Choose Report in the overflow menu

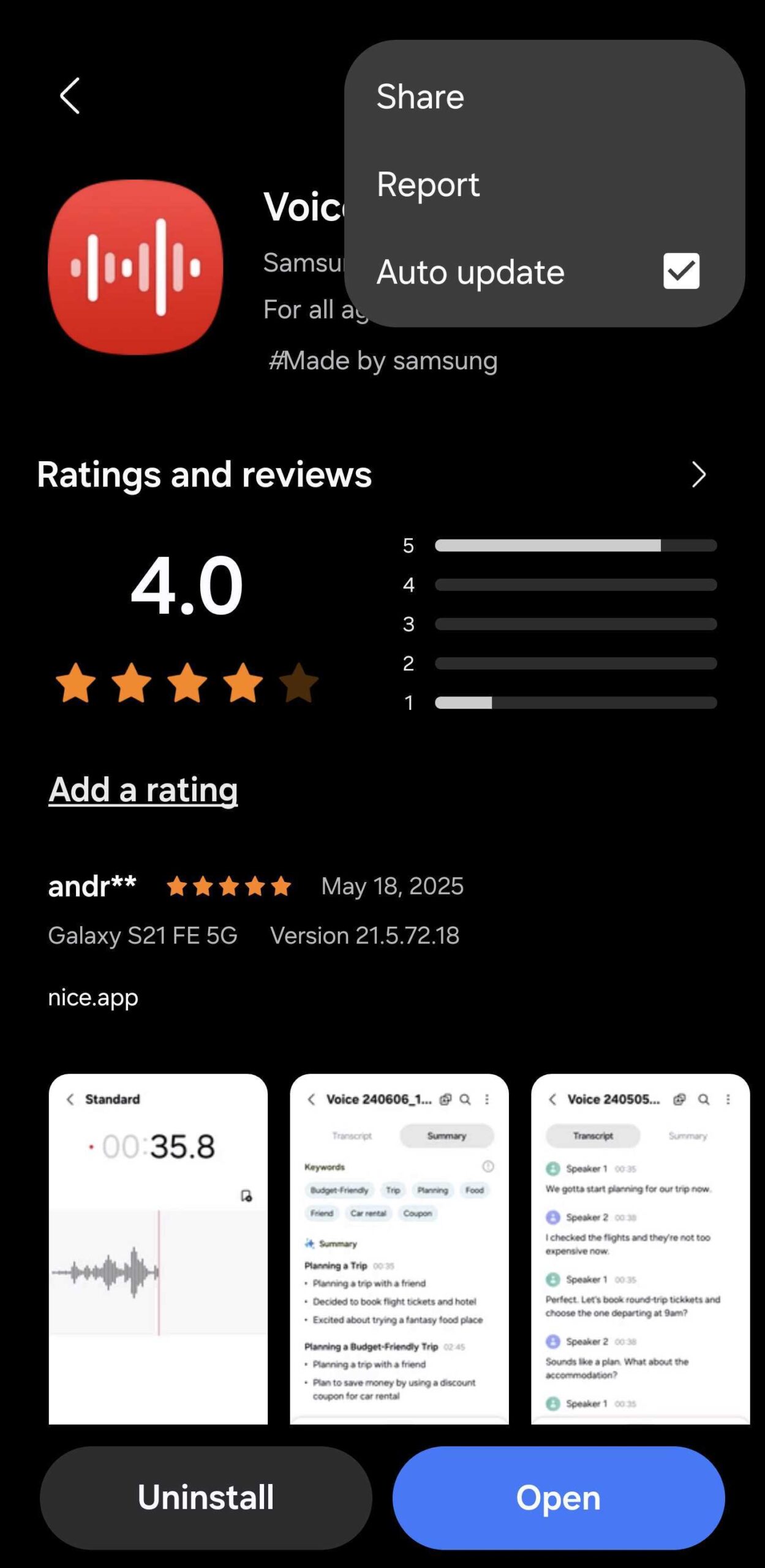[x=428, y=184]
